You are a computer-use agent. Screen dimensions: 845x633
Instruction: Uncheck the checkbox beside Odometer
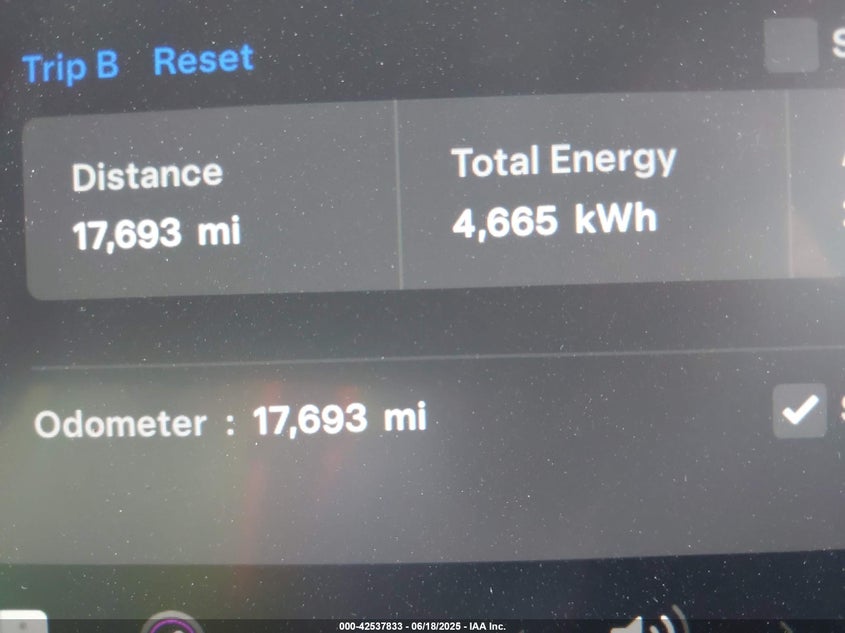click(799, 410)
